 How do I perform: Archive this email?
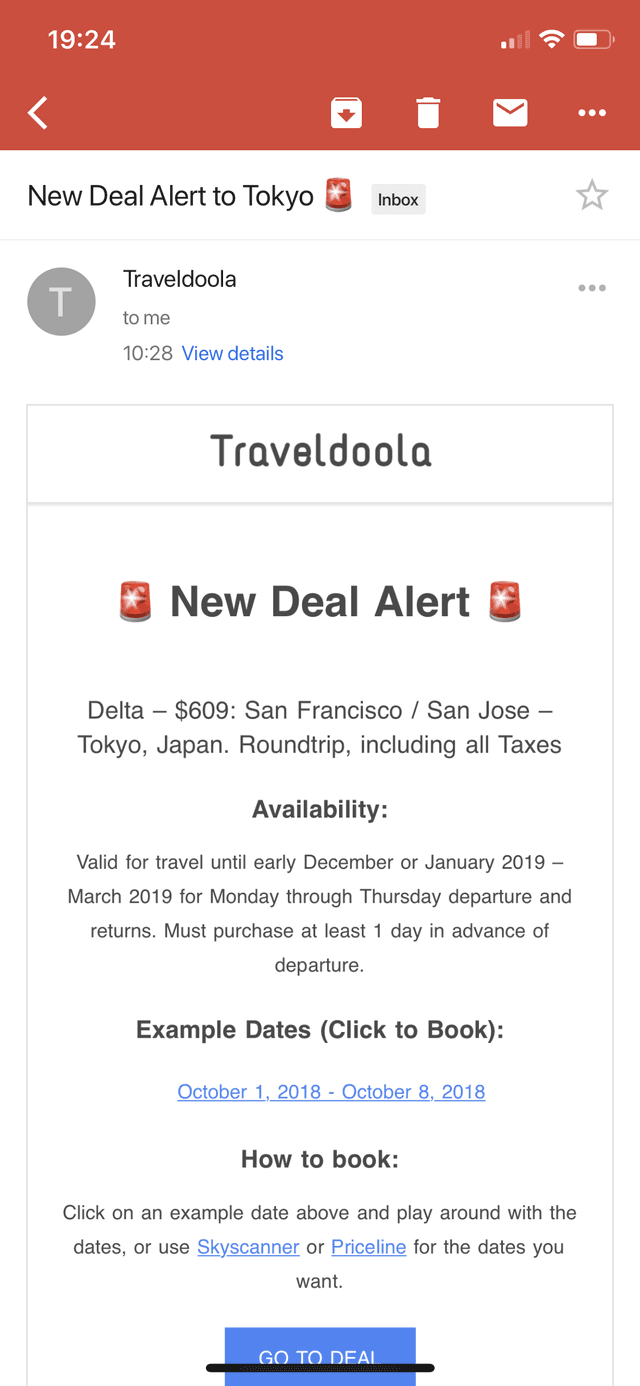(346, 113)
